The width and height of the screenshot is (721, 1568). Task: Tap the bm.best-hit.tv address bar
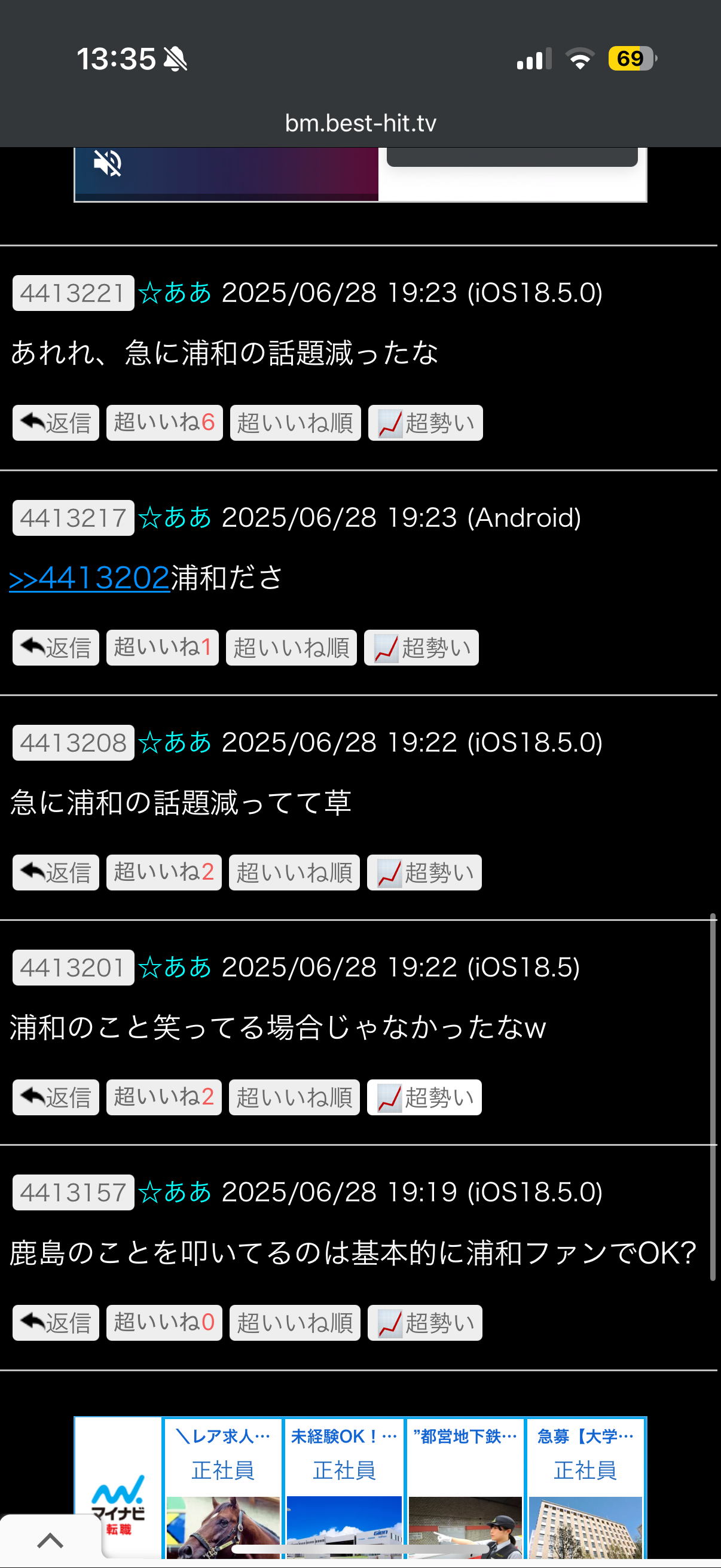tap(360, 124)
